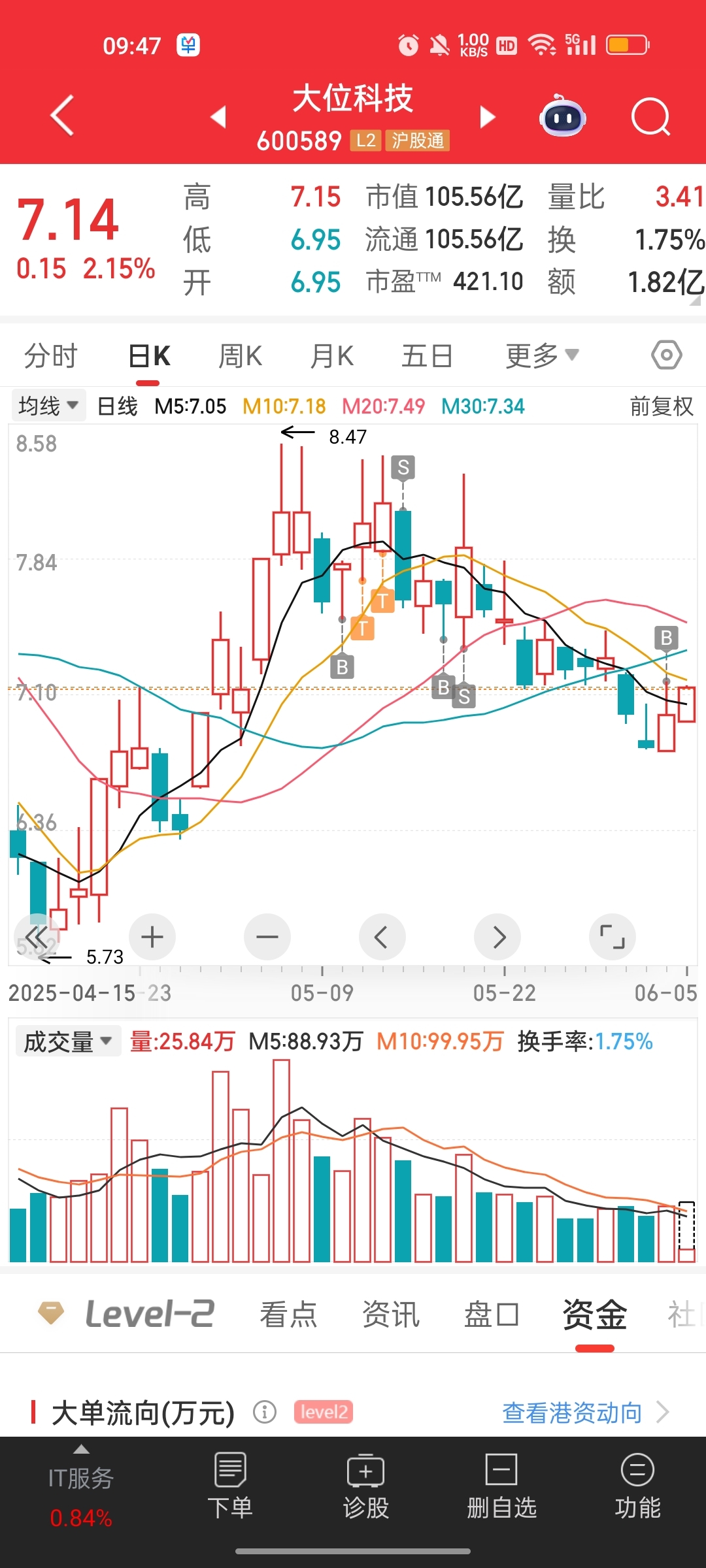
Task: Go back using the top-left arrow
Action: coord(62,116)
